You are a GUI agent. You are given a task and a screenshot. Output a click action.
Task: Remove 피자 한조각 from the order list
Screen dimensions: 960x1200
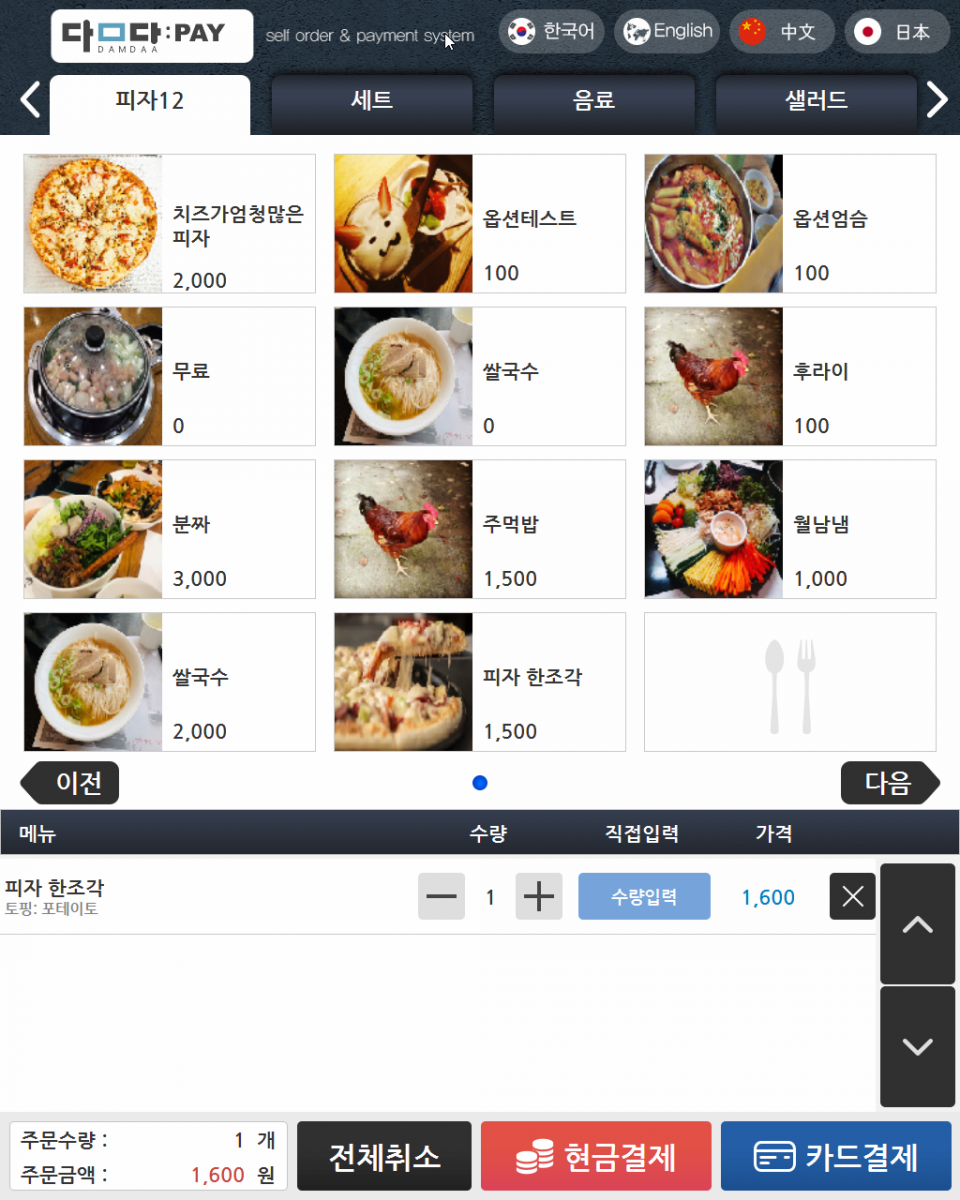852,897
